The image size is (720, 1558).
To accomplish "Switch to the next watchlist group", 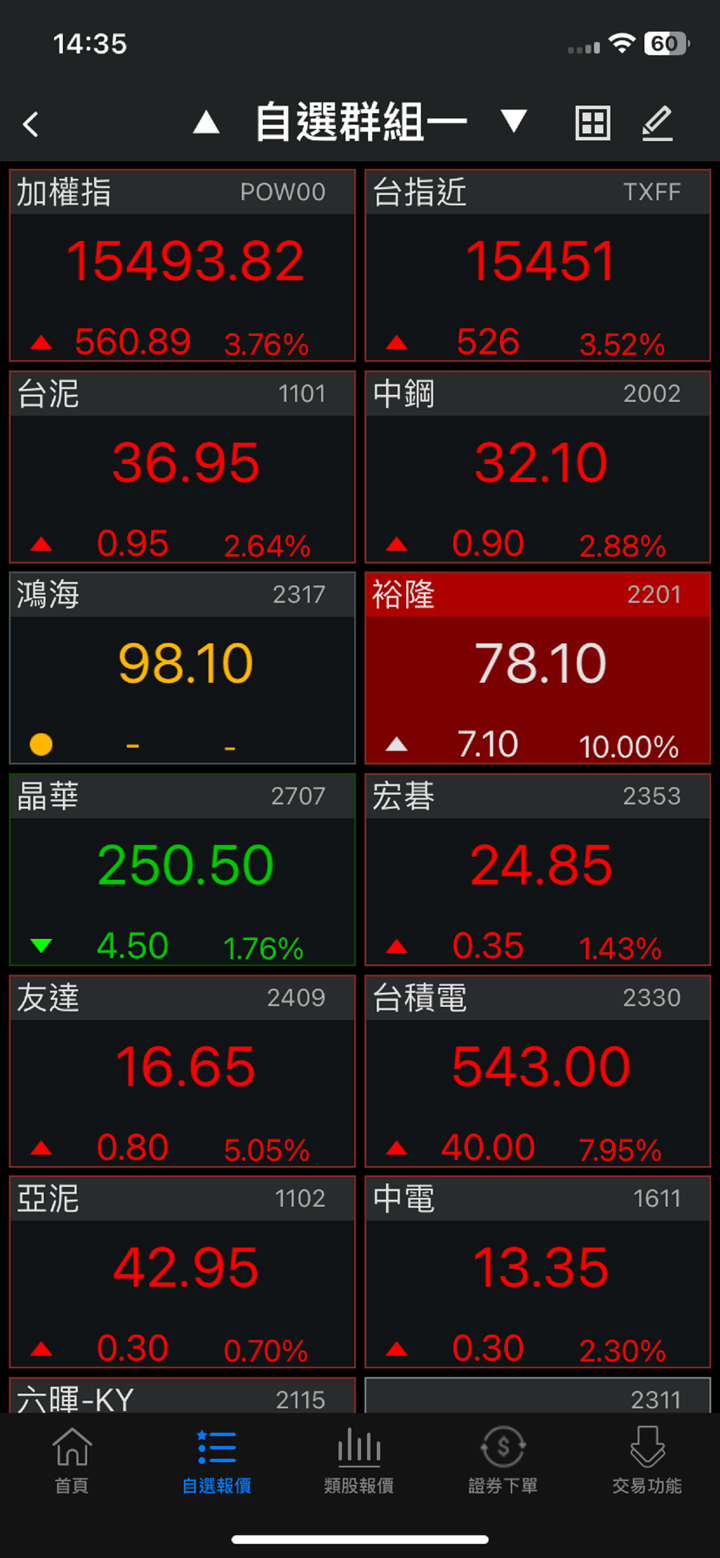I will point(514,122).
